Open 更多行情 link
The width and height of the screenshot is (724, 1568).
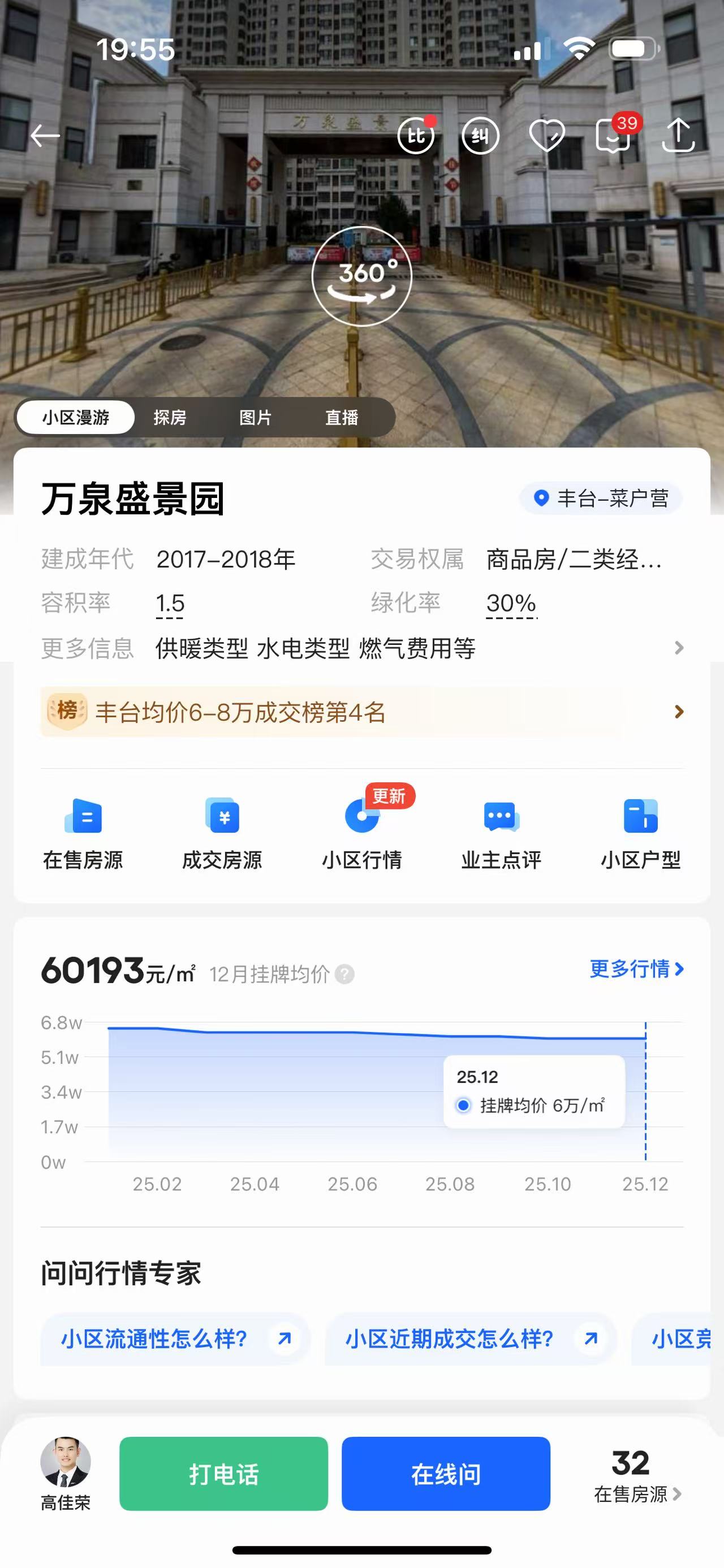coord(636,968)
